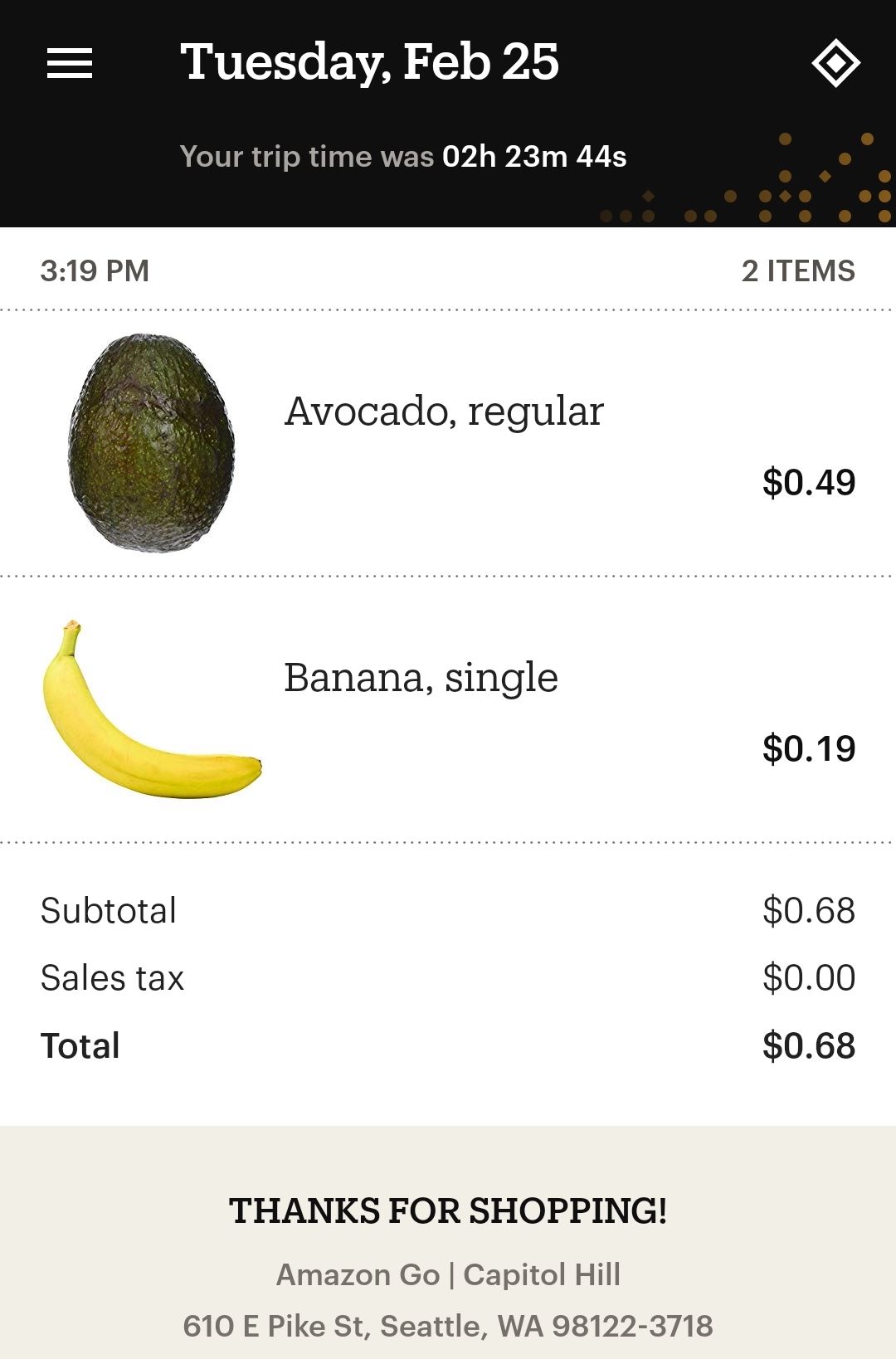This screenshot has height=1359, width=896.
Task: Open the Avocado, regular item
Action: (444, 412)
